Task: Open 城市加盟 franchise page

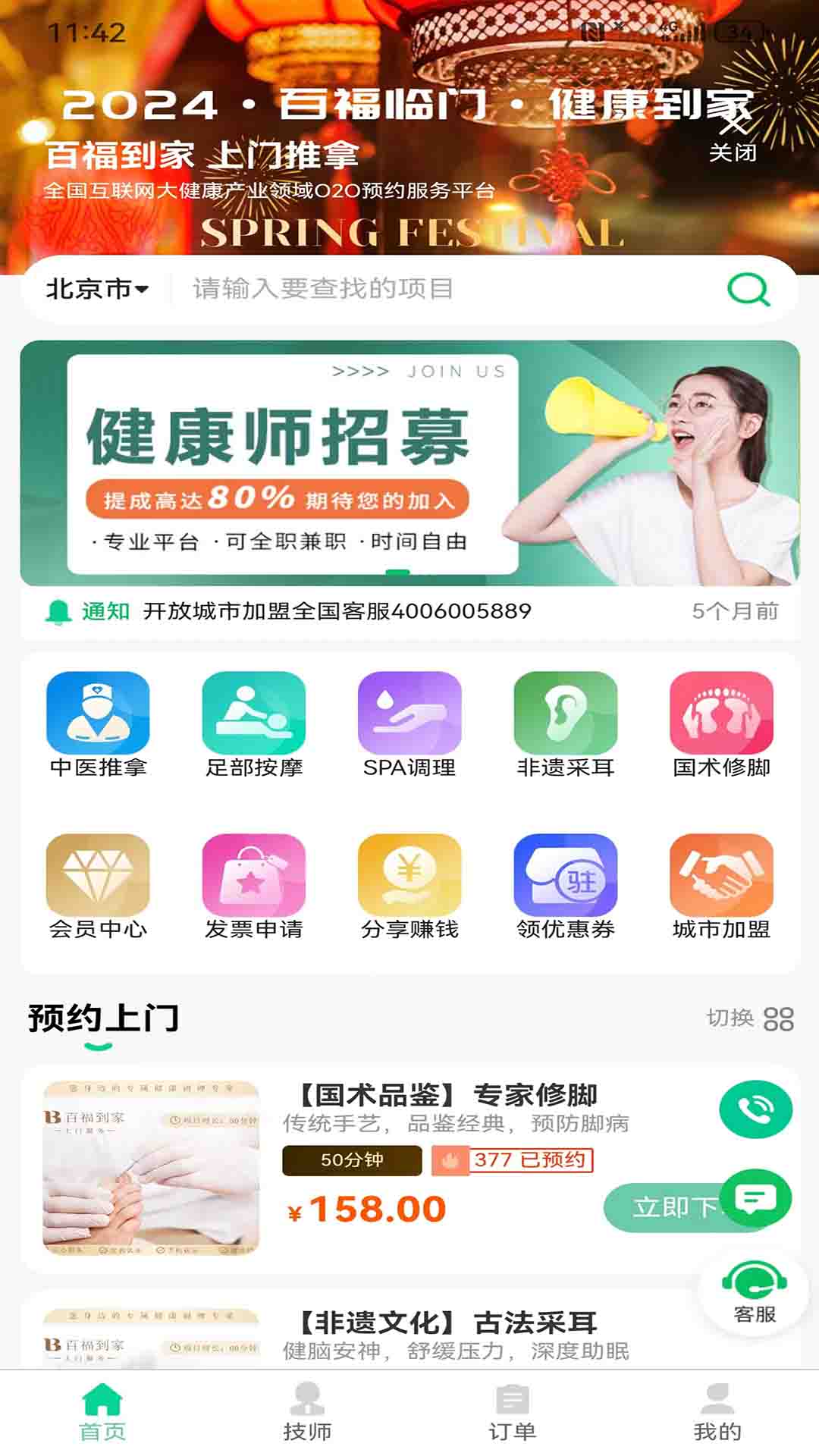Action: tap(721, 886)
